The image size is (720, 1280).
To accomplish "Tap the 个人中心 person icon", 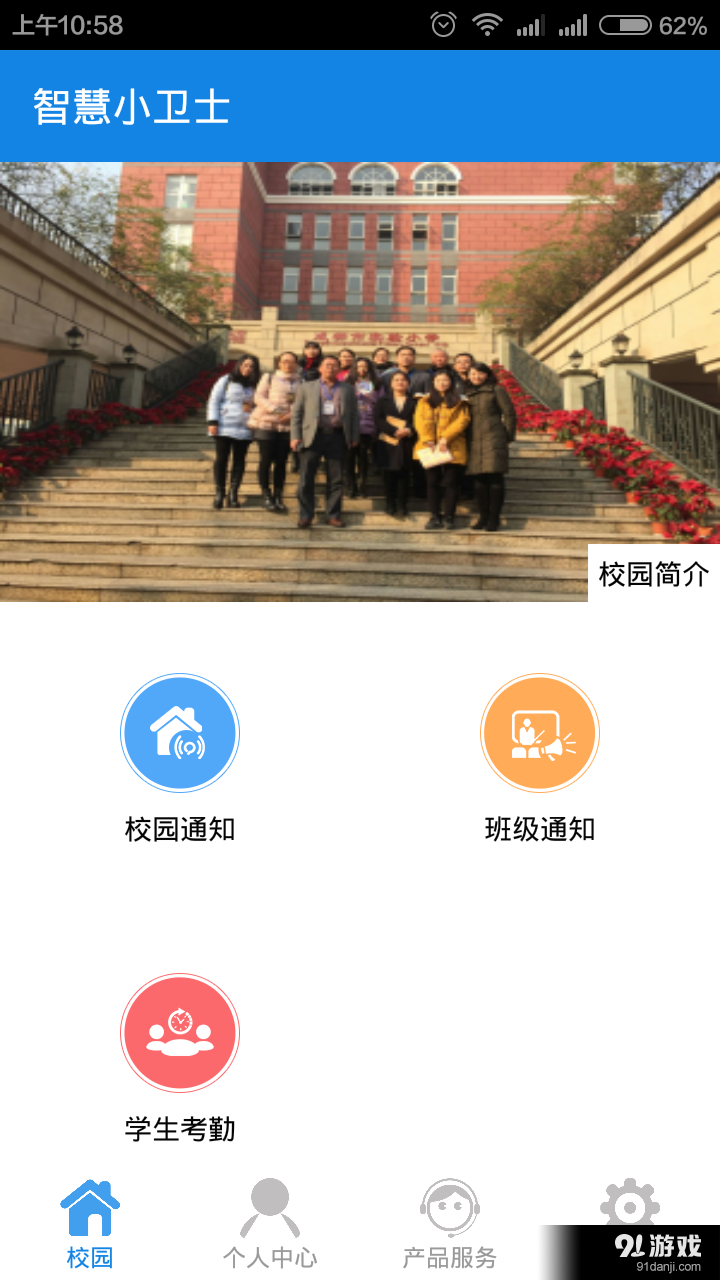I will pyautogui.click(x=270, y=1204).
